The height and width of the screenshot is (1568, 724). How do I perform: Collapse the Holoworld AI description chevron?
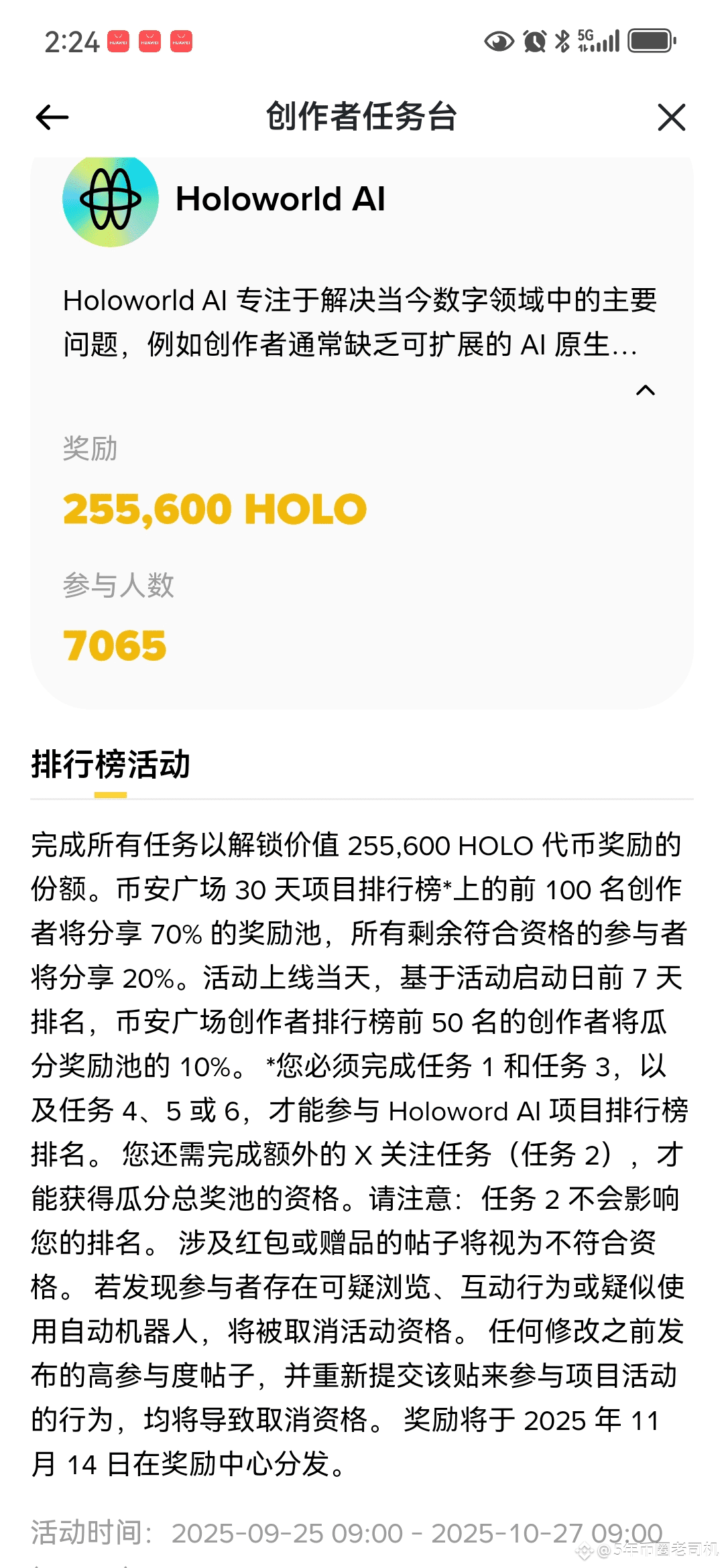645,390
